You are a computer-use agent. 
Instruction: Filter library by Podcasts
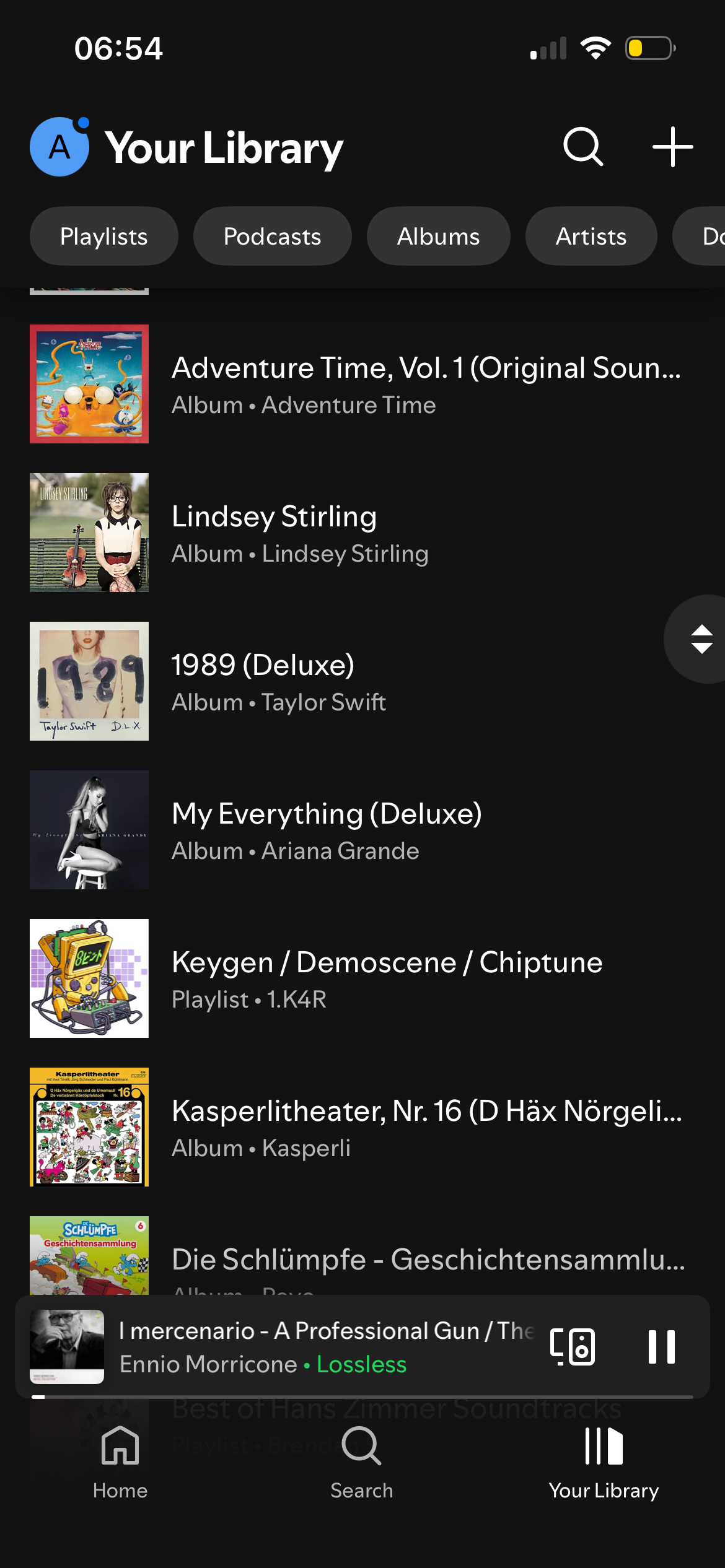click(x=272, y=236)
